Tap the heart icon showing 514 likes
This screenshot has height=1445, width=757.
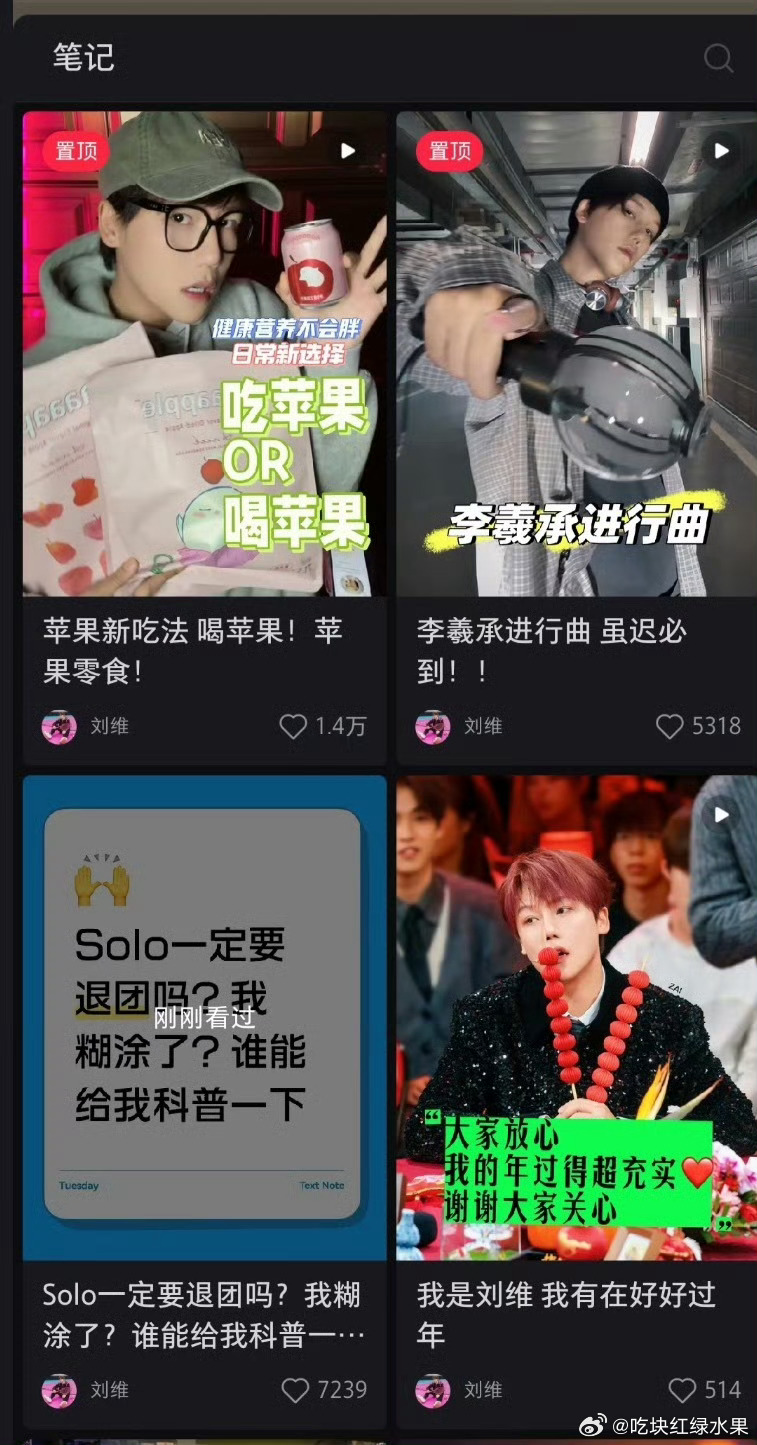(682, 1390)
